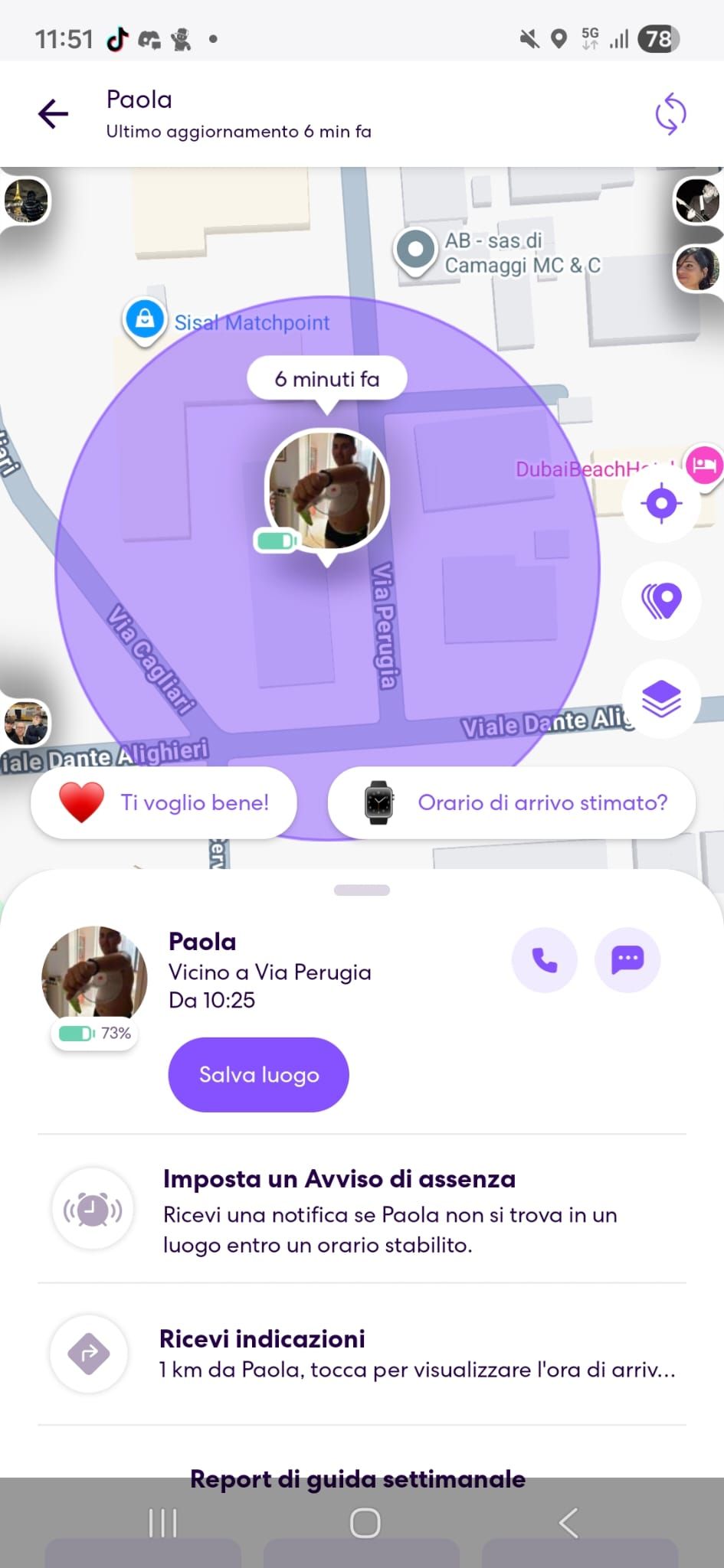Call Paola with the phone icon
The width and height of the screenshot is (724, 1568).
tap(544, 959)
